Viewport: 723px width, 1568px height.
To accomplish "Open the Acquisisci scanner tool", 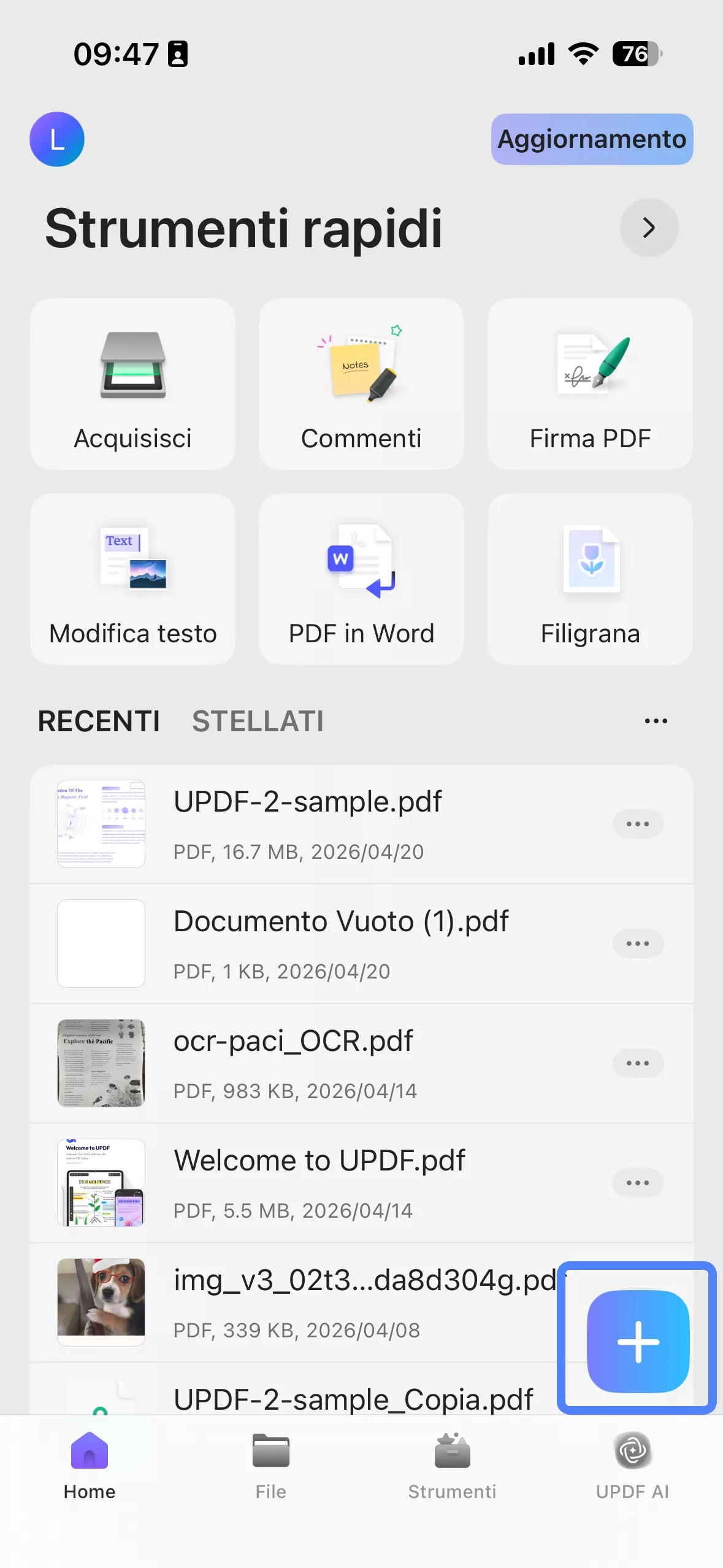I will click(132, 383).
